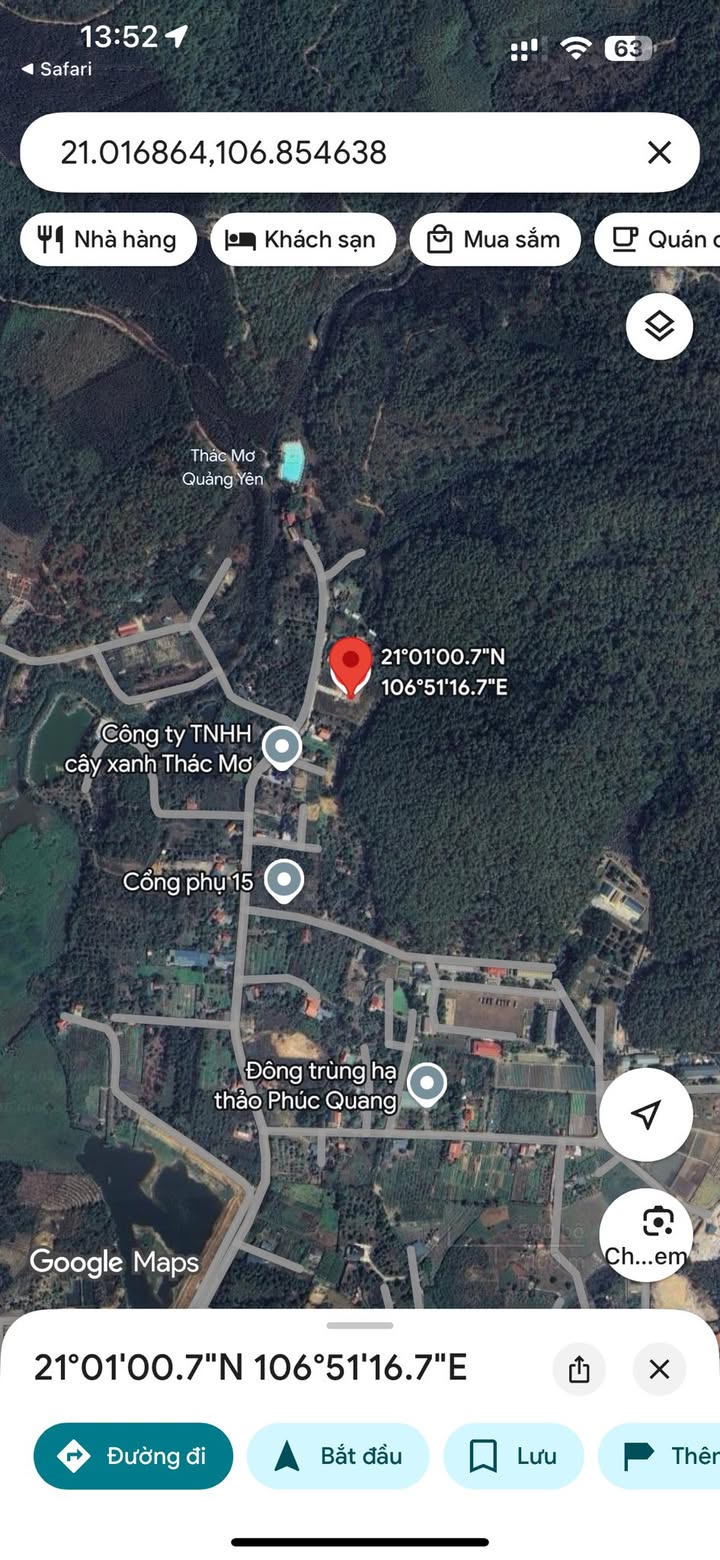Open the map layers selector
This screenshot has width=720, height=1560.
[x=659, y=326]
